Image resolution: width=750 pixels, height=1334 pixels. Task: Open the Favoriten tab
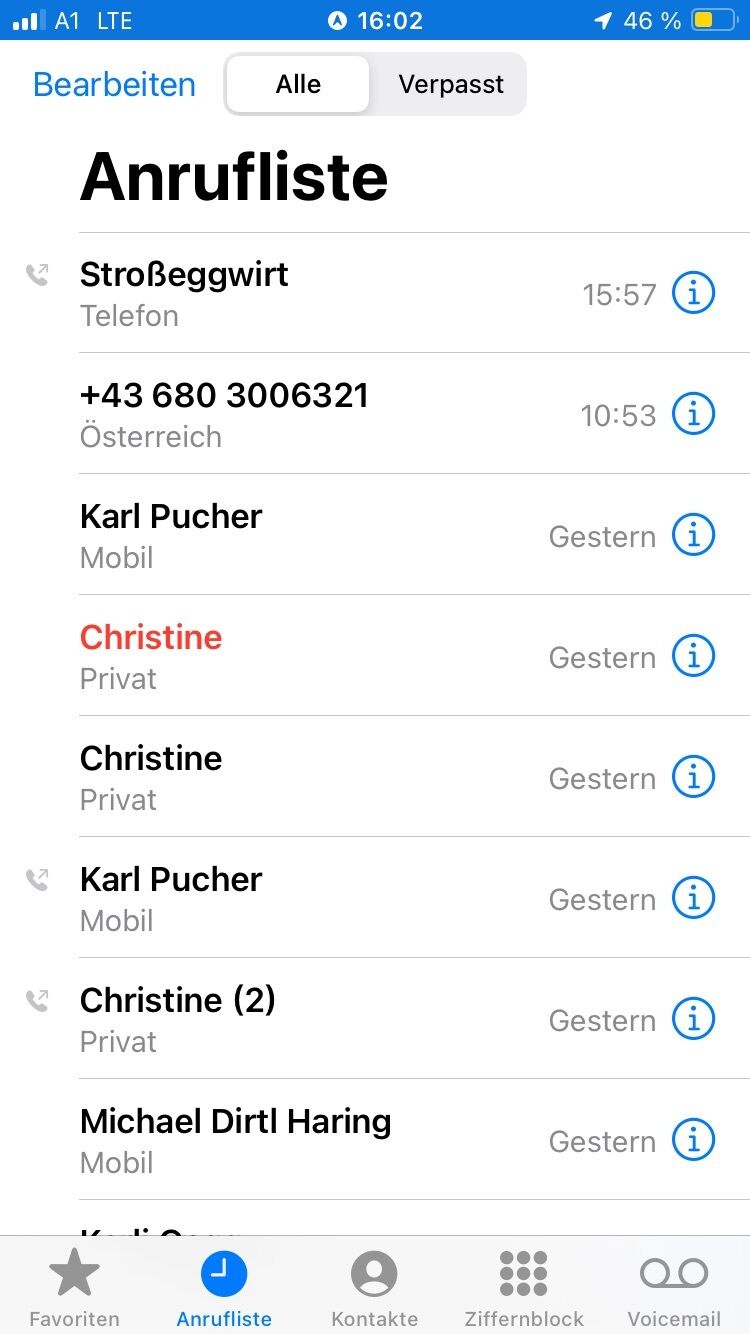tap(74, 1288)
